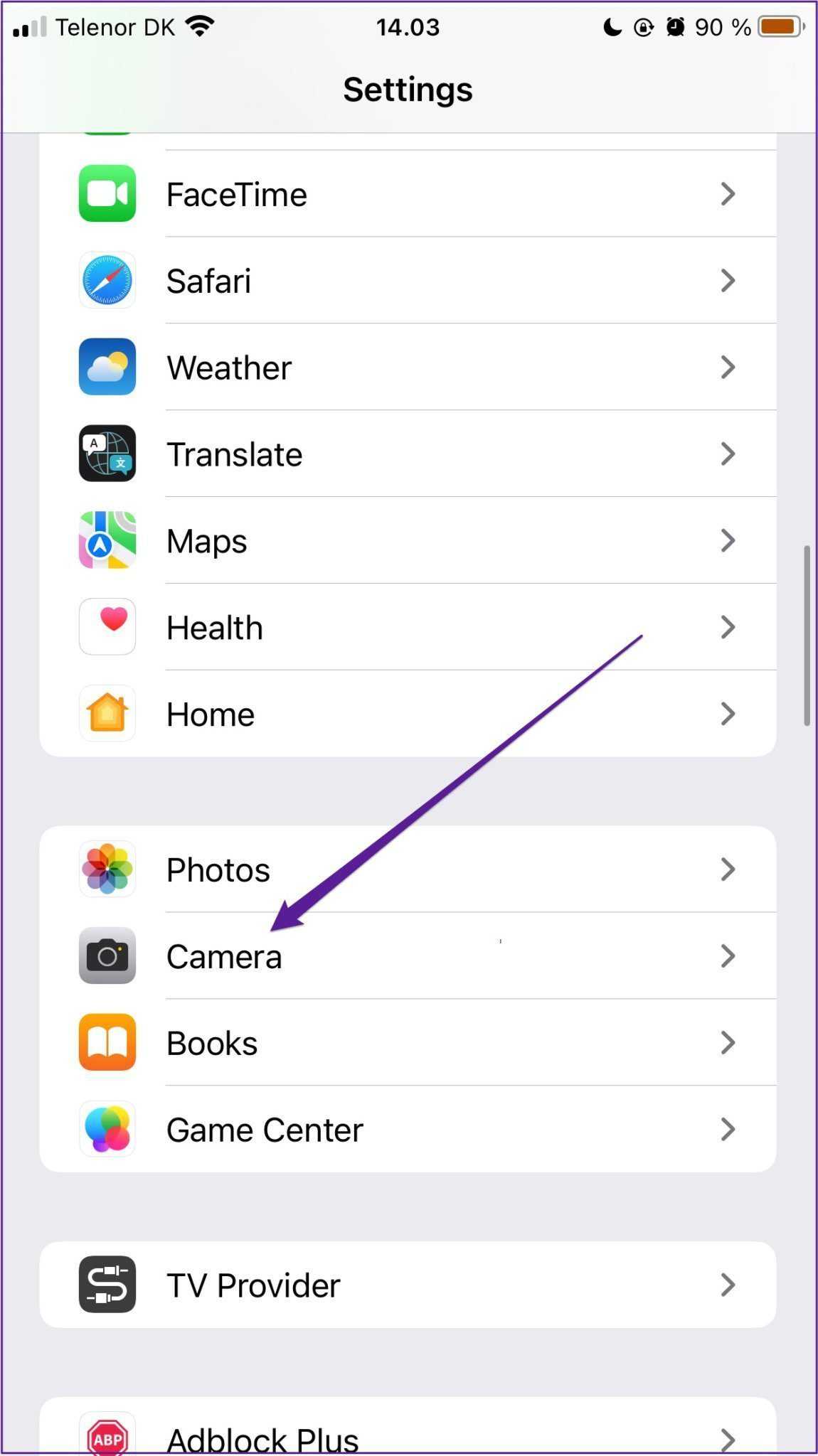The height and width of the screenshot is (1456, 818).
Task: Open the TV Provider row
Action: pyautogui.click(x=407, y=1285)
